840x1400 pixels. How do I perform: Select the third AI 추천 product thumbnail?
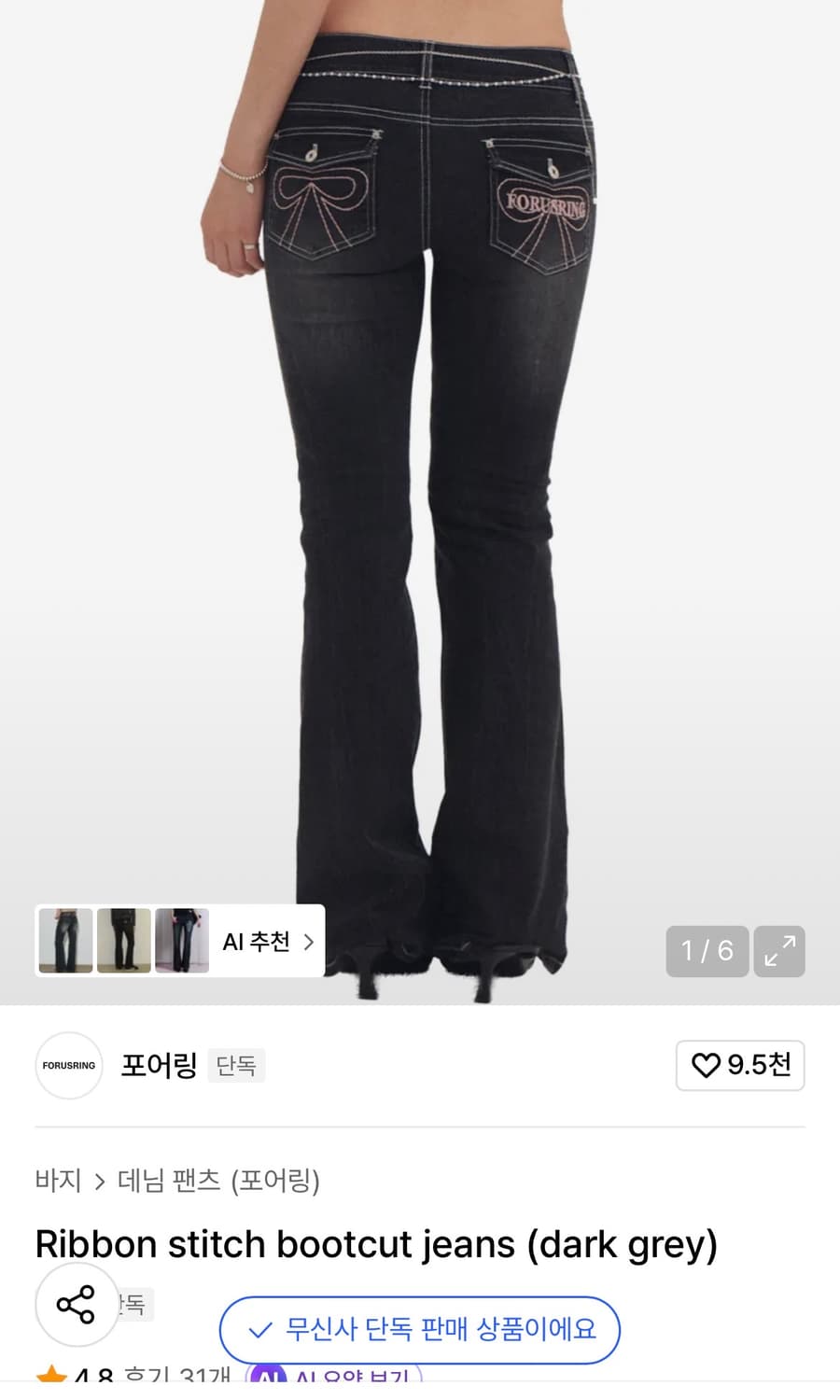(x=182, y=941)
